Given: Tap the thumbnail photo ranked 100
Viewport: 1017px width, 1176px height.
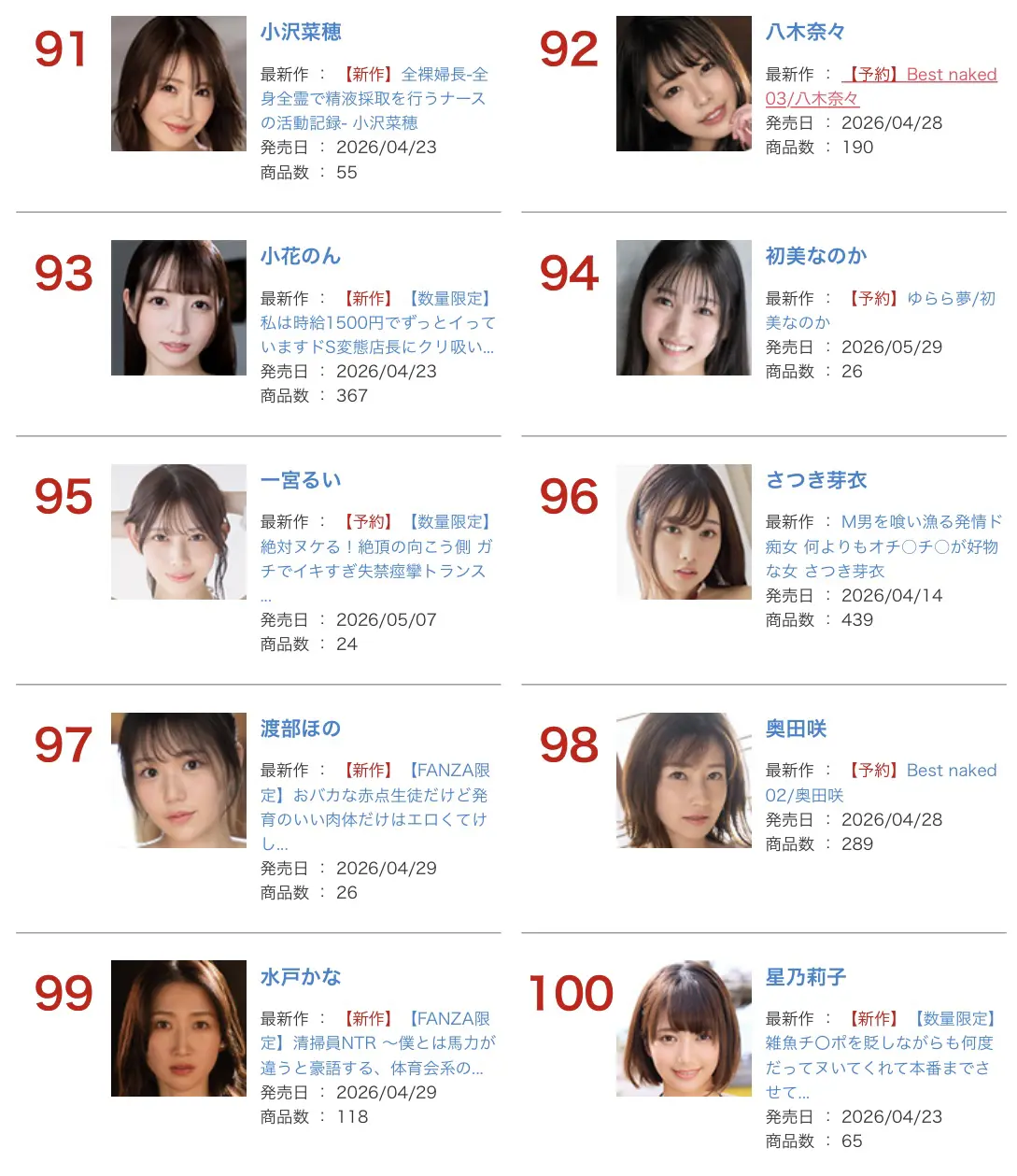Looking at the screenshot, I should tap(684, 1028).
